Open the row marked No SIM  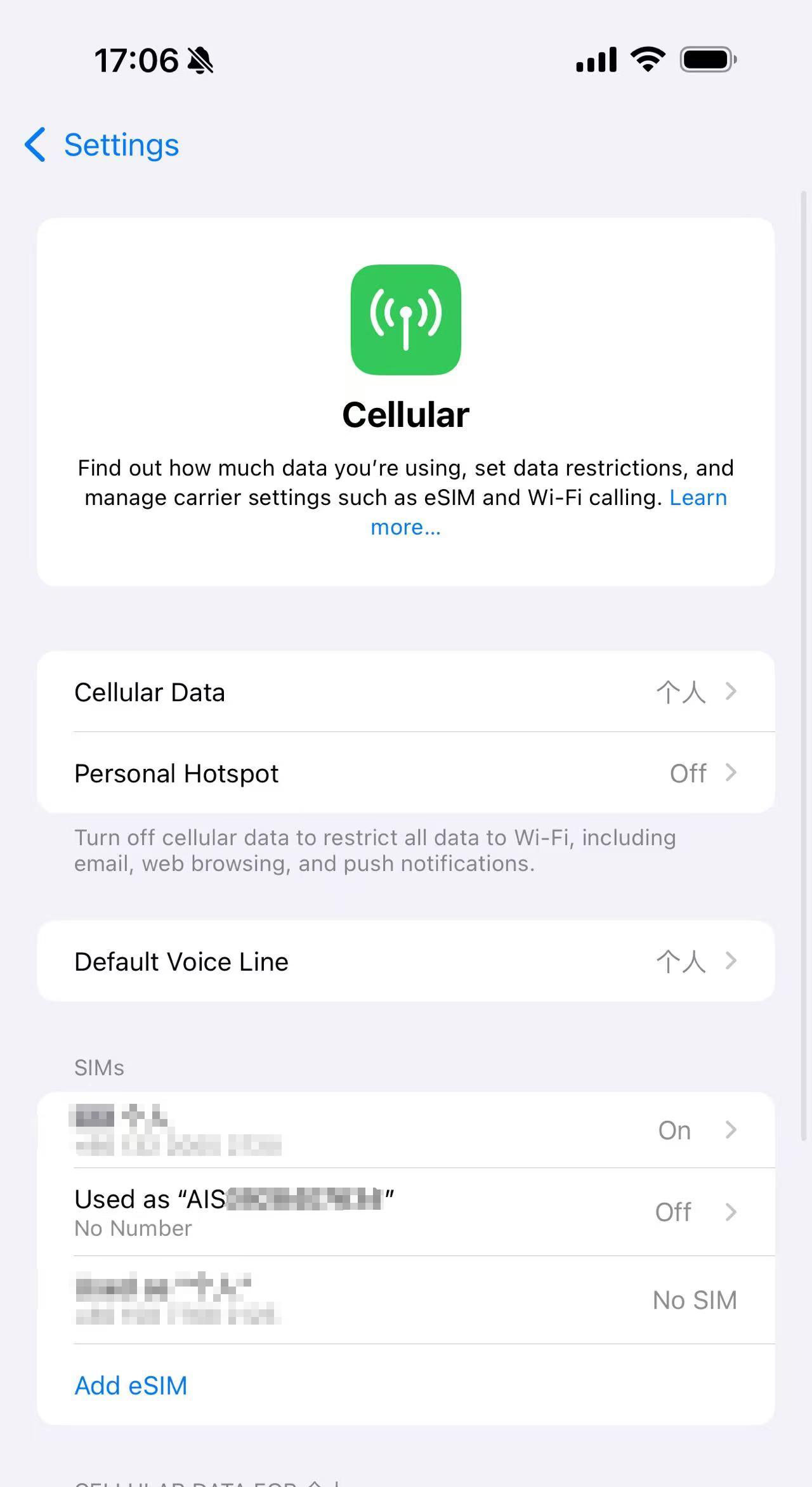pyautogui.click(x=406, y=1300)
